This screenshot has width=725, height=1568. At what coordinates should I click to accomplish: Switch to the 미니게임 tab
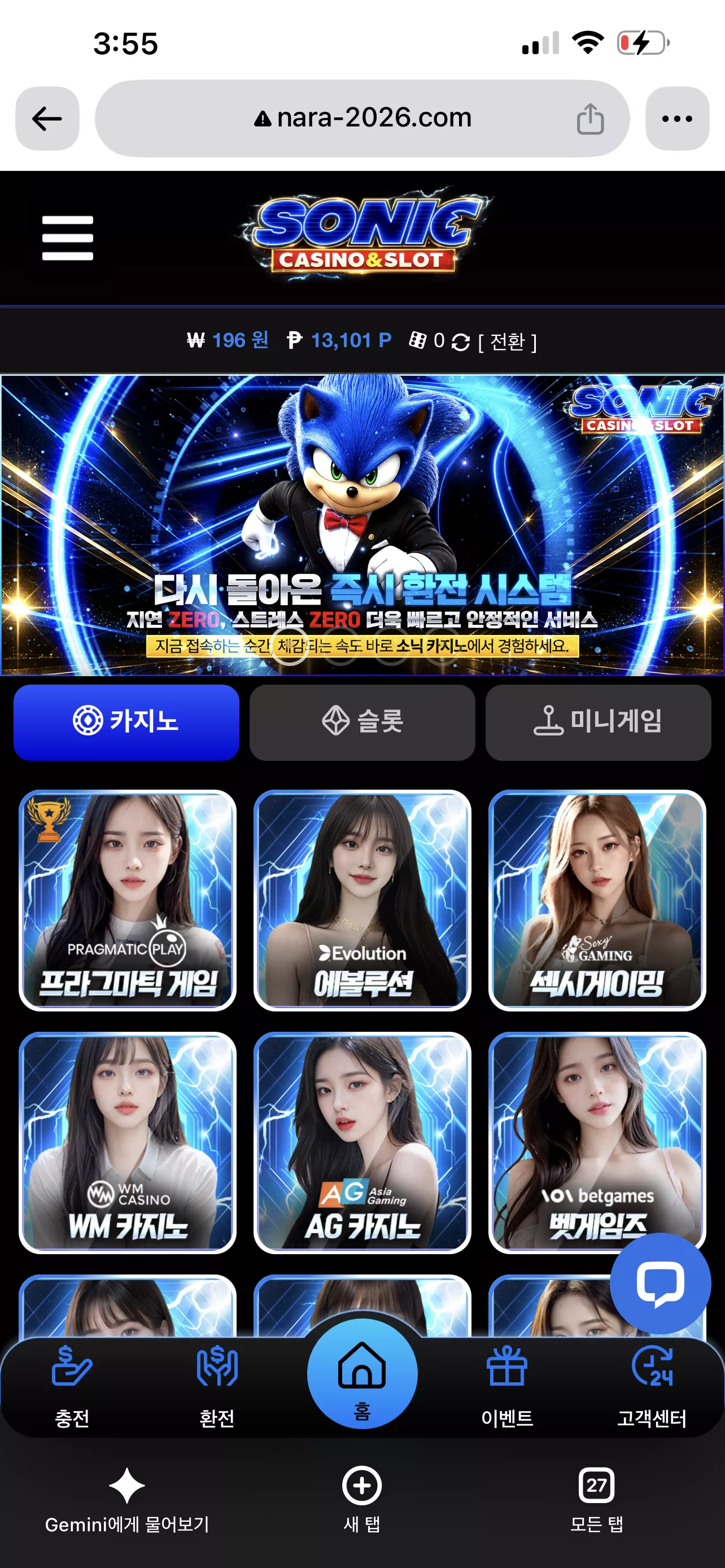[598, 722]
